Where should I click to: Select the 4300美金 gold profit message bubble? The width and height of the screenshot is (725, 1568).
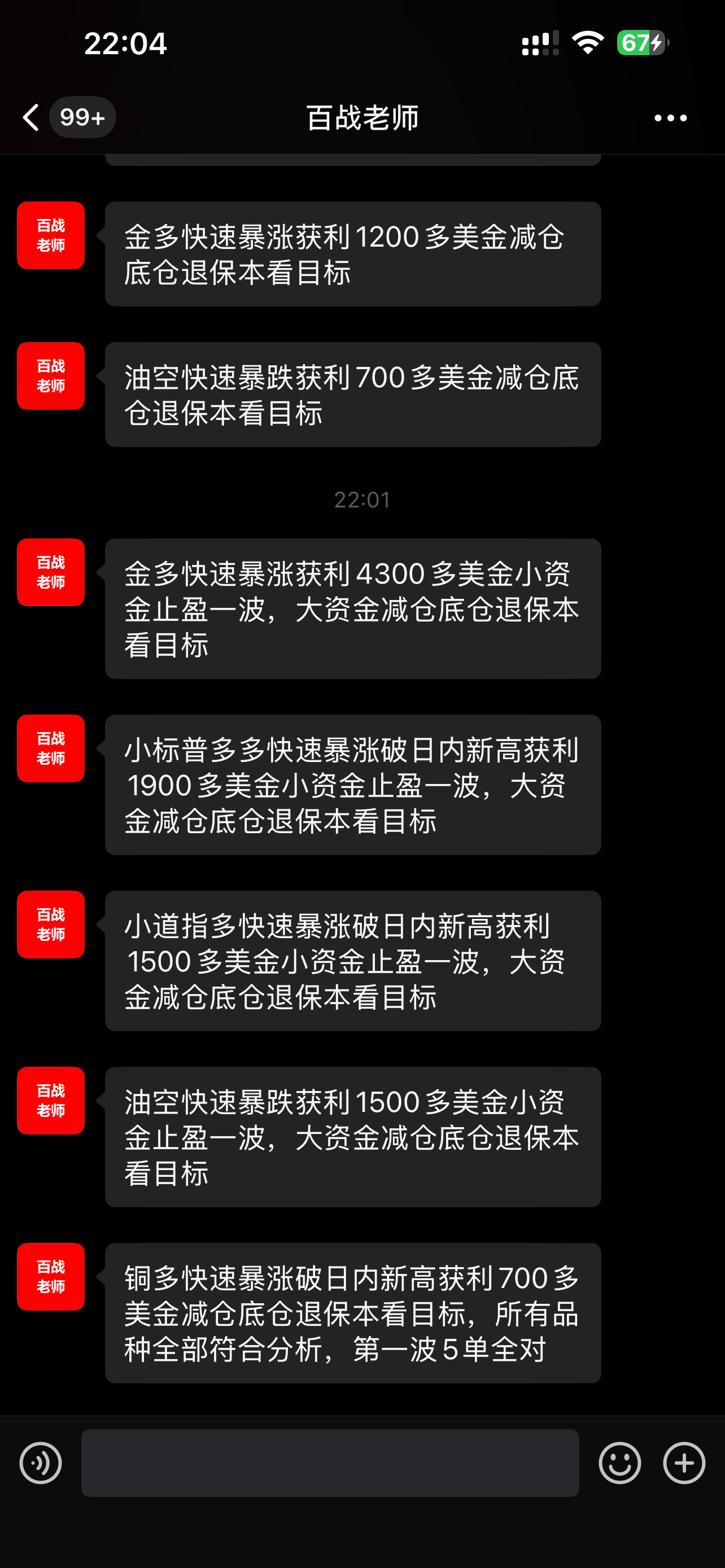click(x=353, y=607)
